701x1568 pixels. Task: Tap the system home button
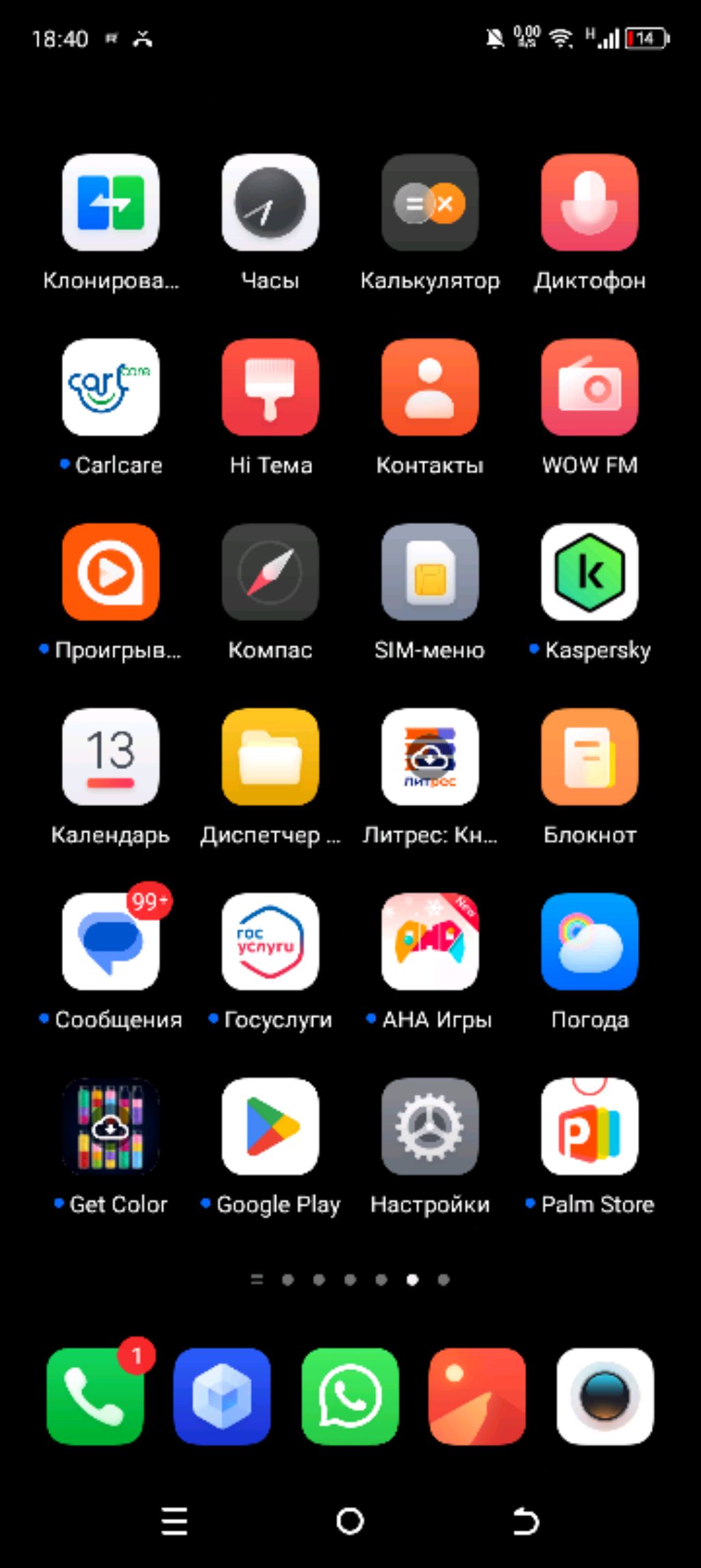350,1521
